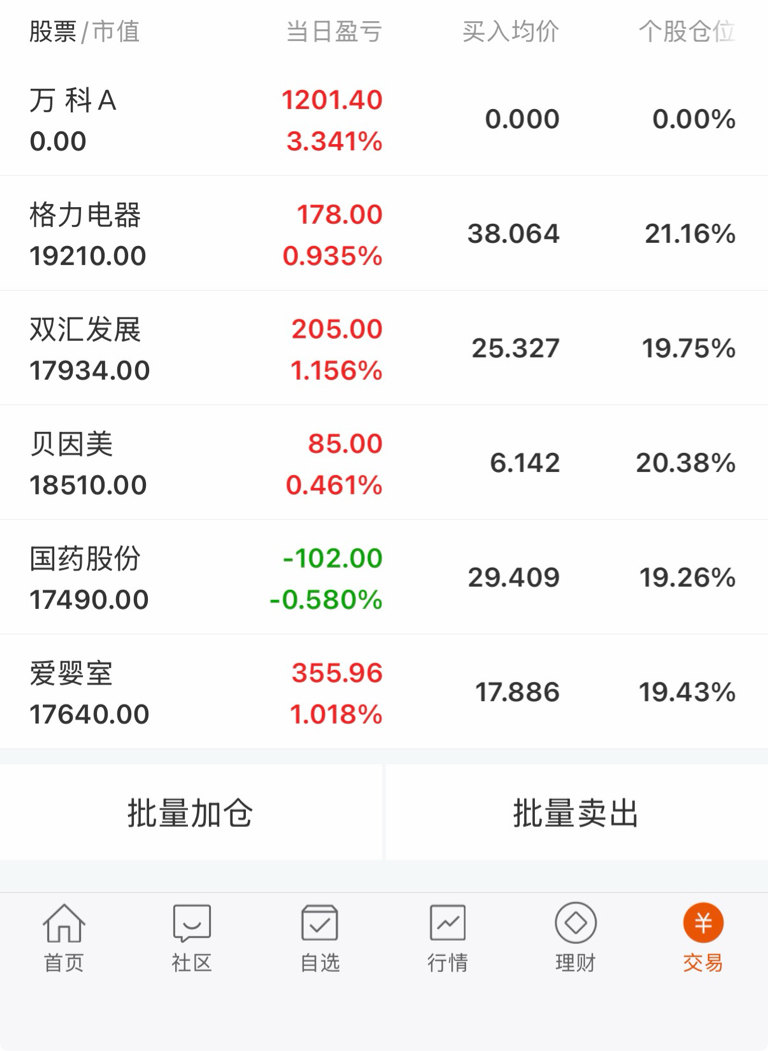Viewport: 768px width, 1051px height.
Task: Switch to the 行情 tab
Action: 448,938
